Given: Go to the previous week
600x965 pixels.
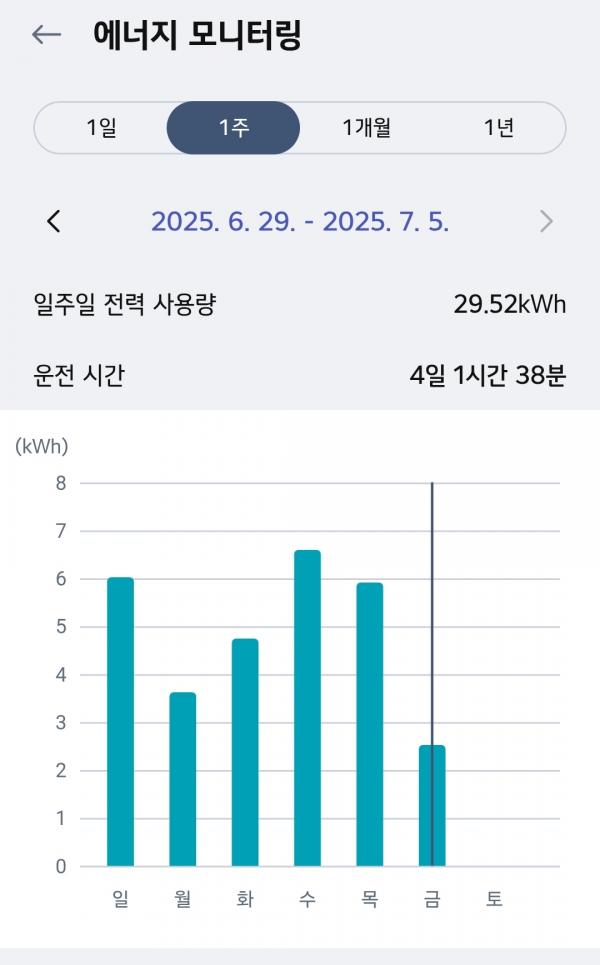Looking at the screenshot, I should tap(54, 221).
